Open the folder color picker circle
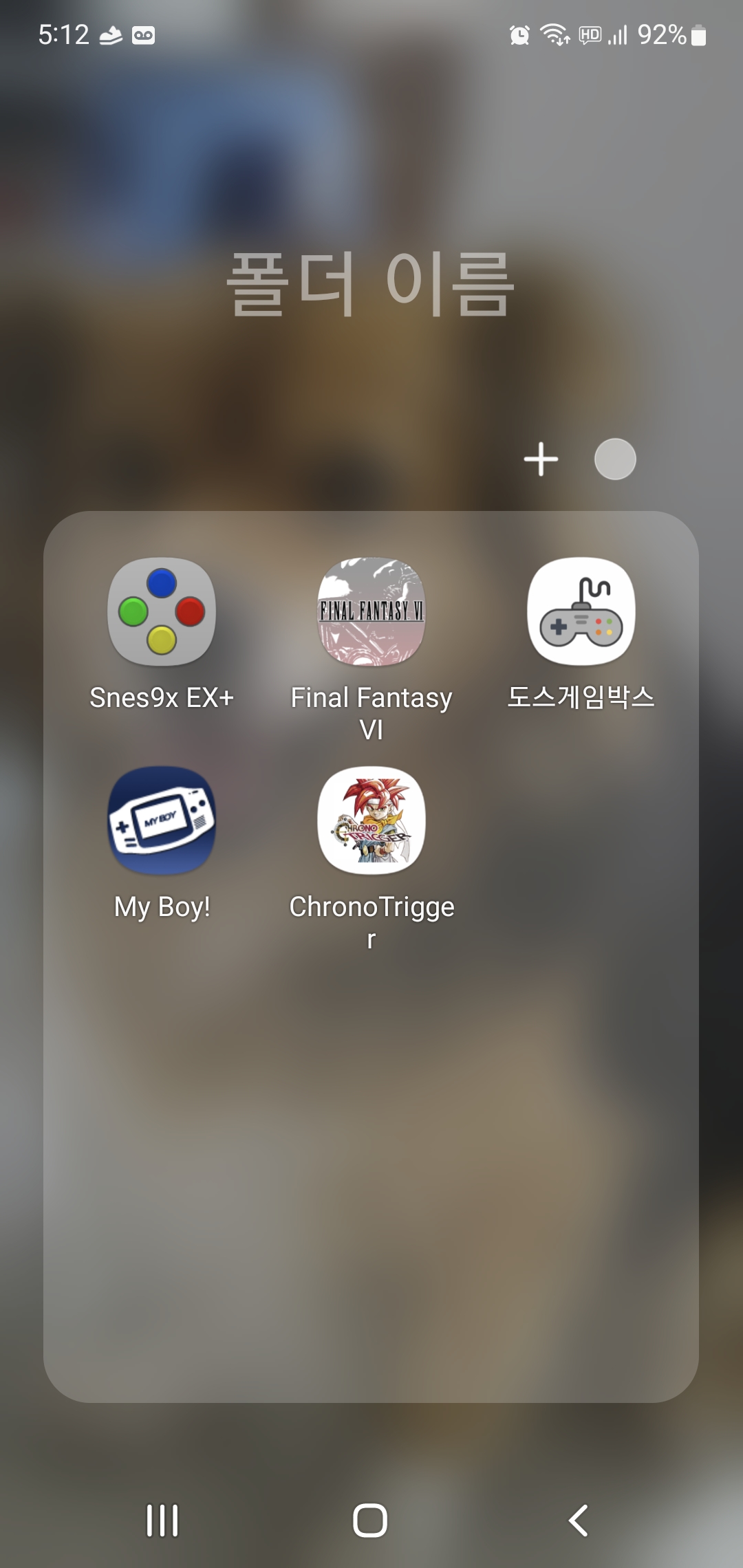Image resolution: width=743 pixels, height=1568 pixels. tap(615, 459)
